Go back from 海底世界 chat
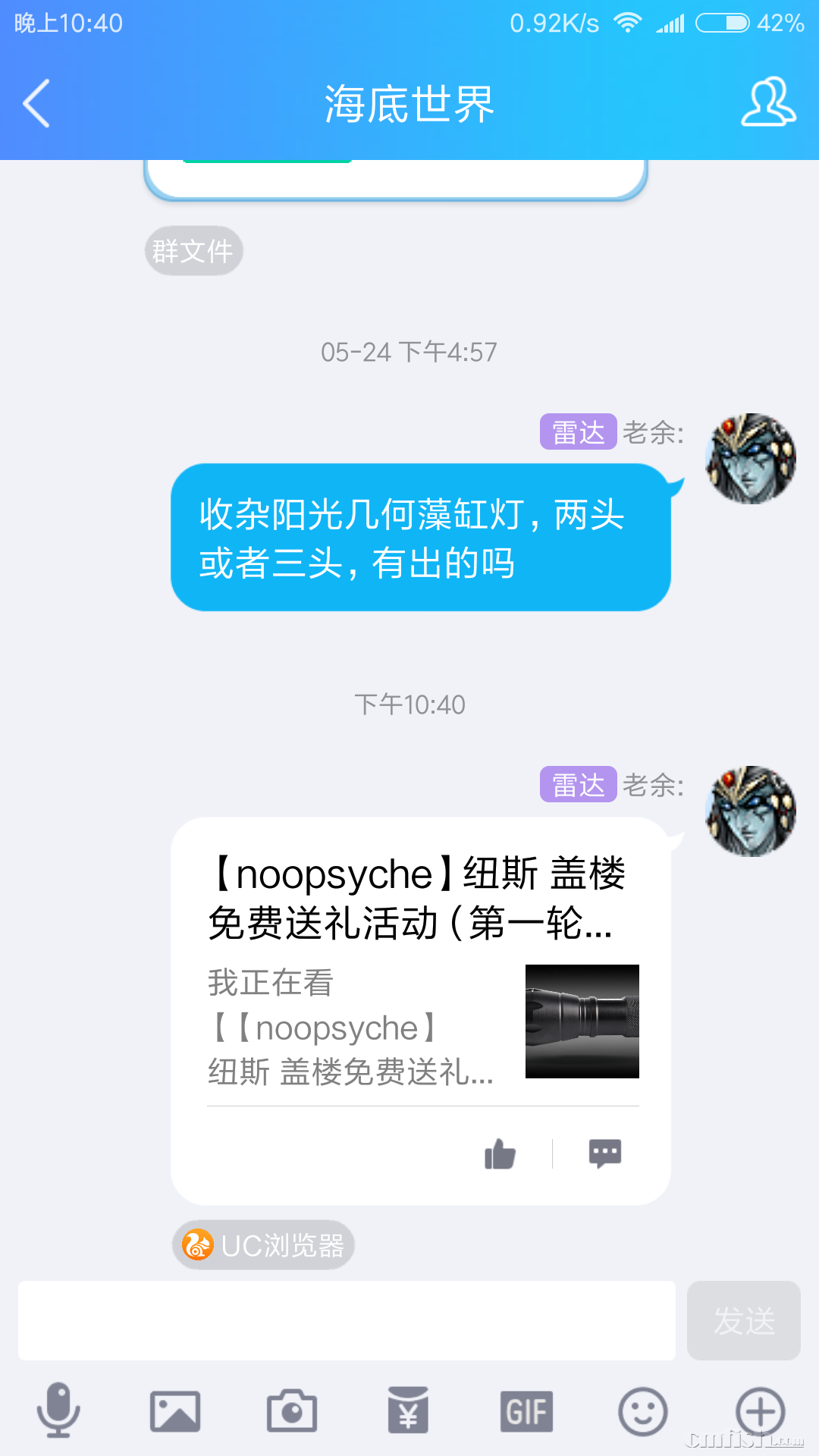This screenshot has width=819, height=1456. coord(36,103)
